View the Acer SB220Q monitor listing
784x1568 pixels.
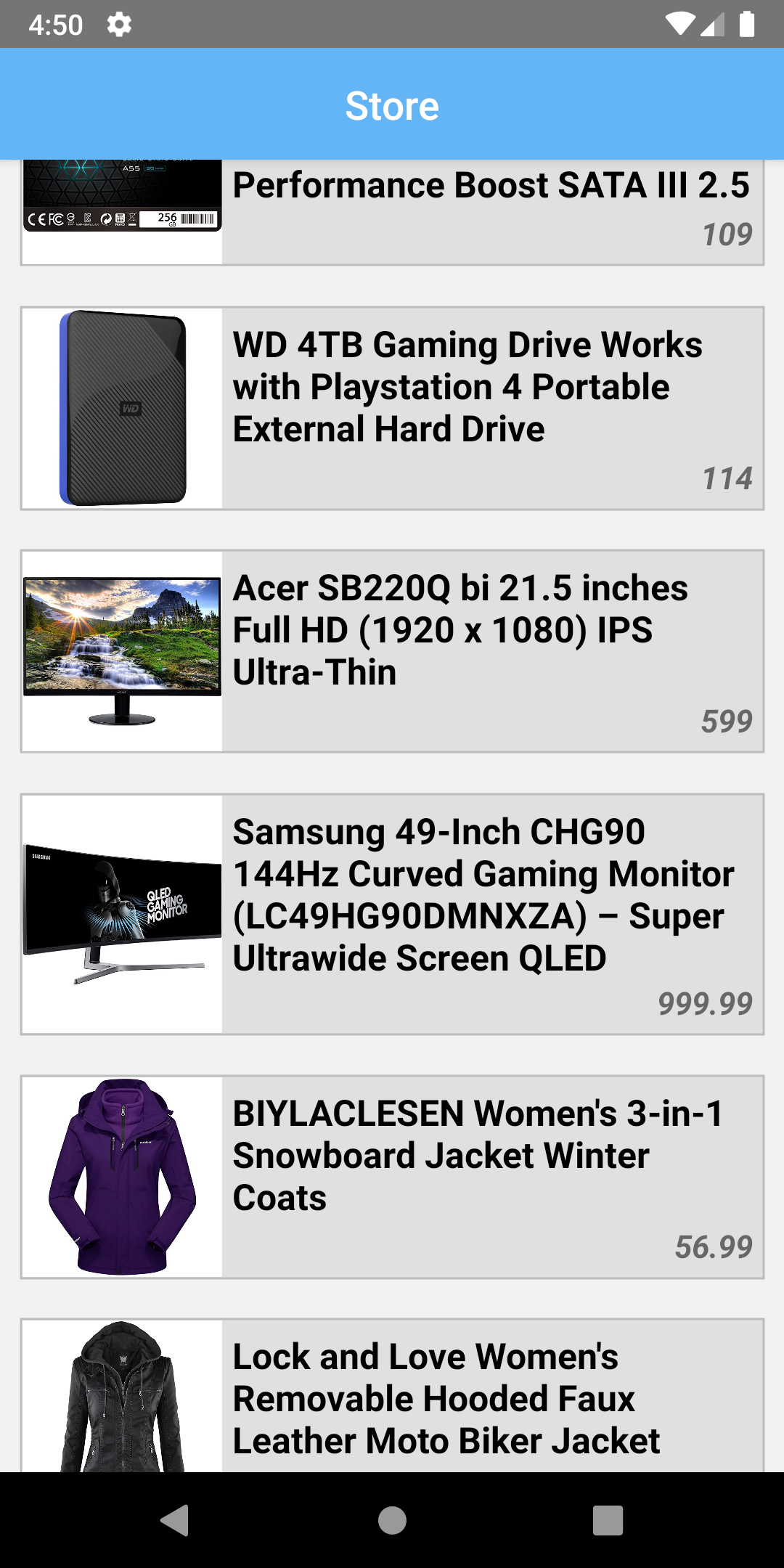392,651
